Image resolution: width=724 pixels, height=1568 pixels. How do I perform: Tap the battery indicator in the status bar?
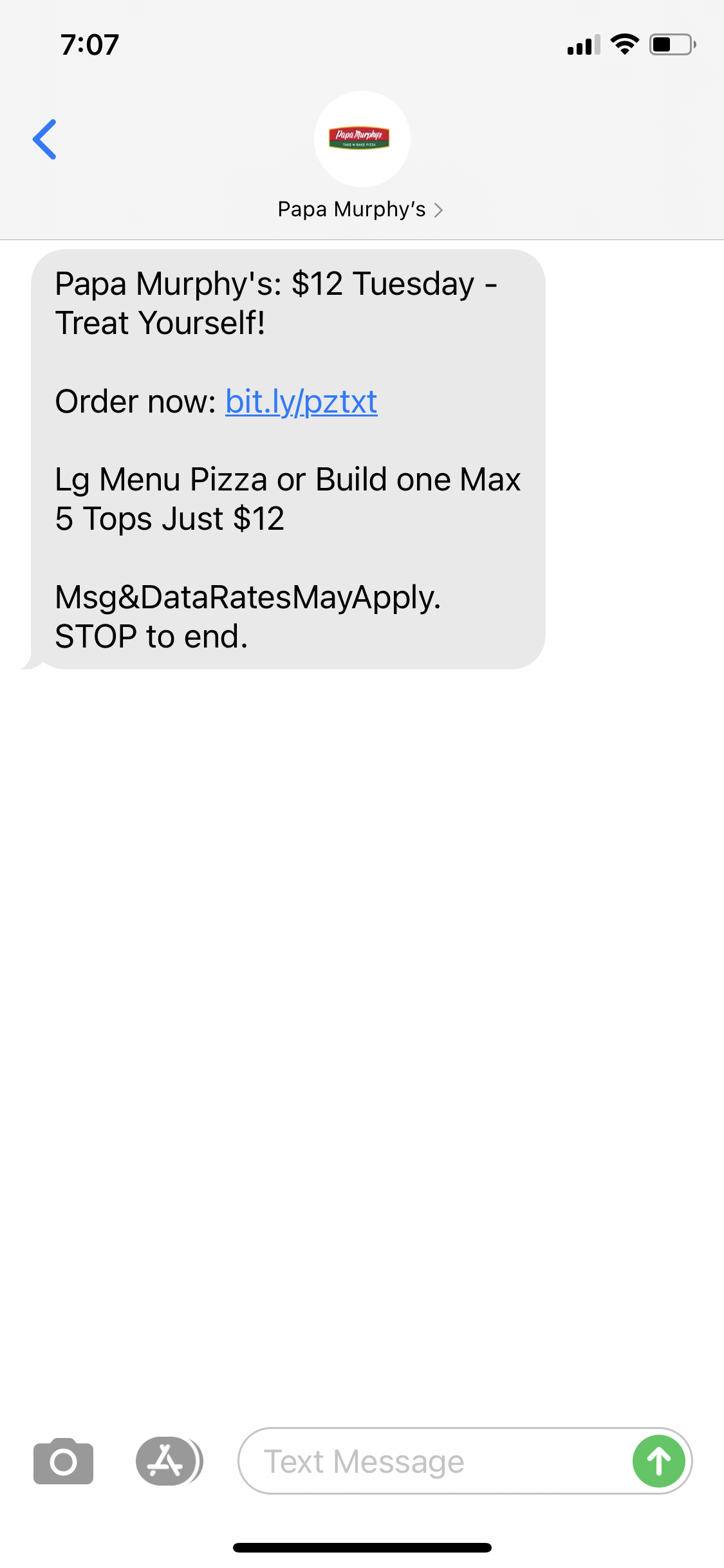point(669,44)
